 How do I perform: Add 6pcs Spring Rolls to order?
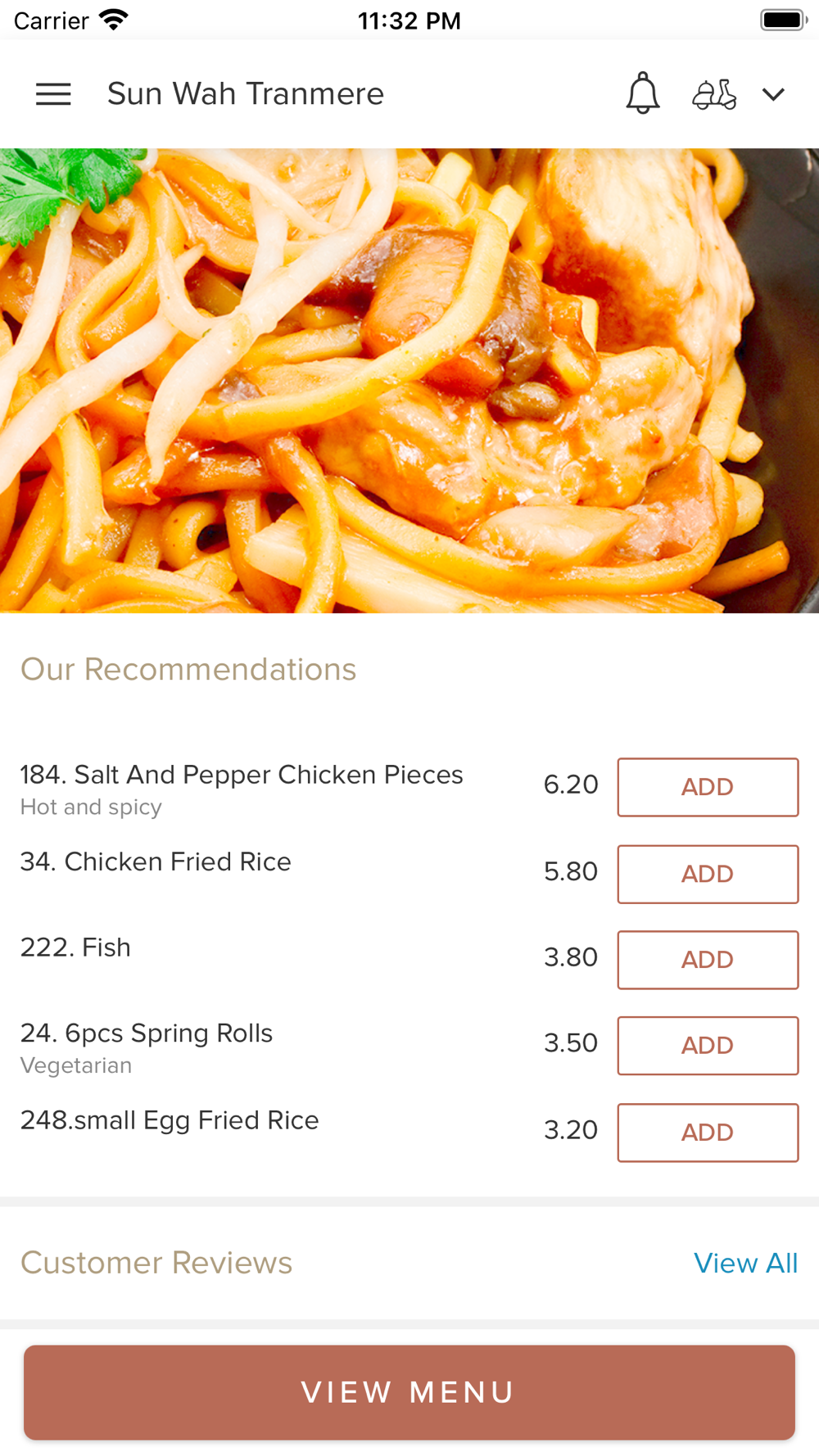(708, 1046)
